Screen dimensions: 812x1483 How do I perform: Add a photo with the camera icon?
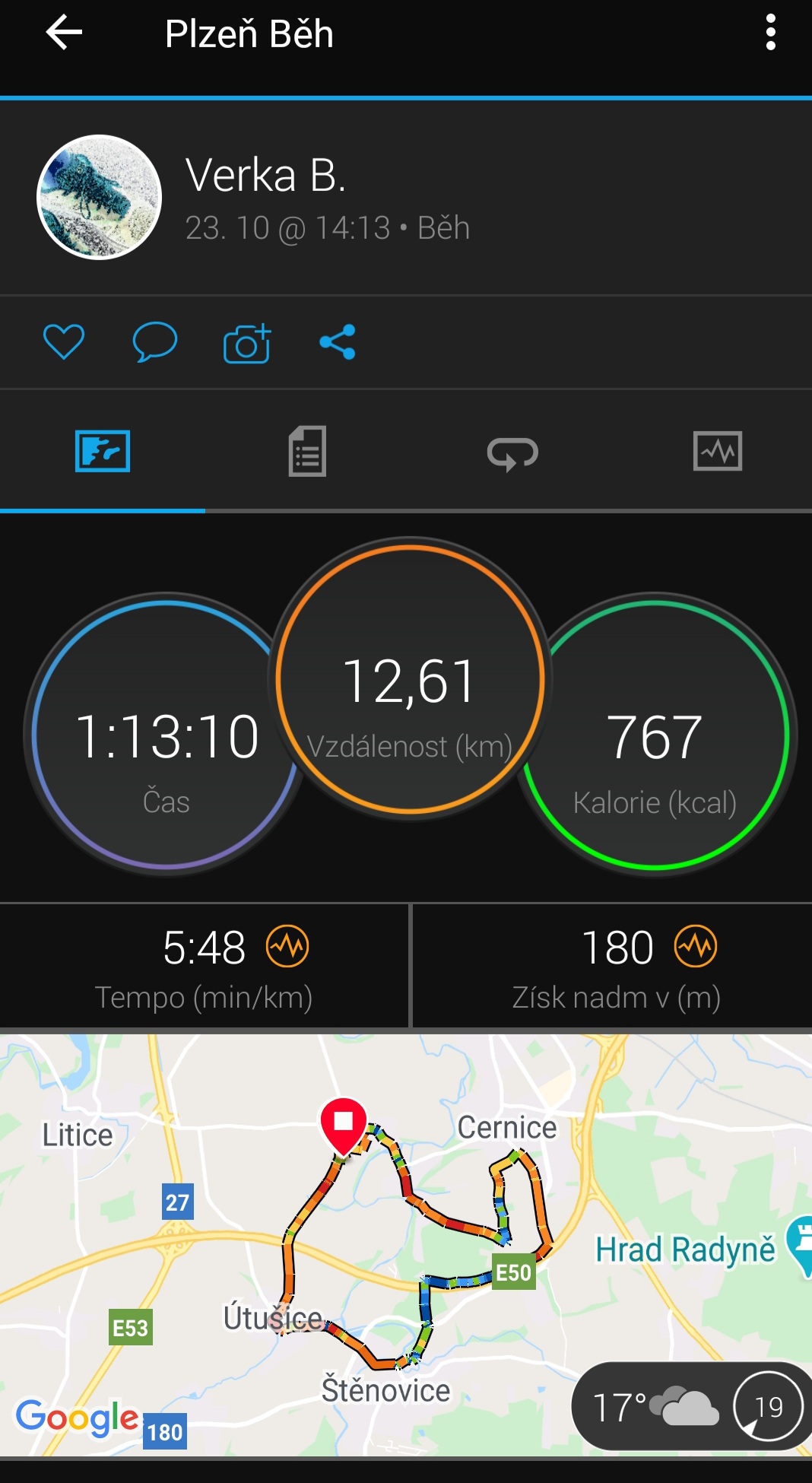[247, 343]
